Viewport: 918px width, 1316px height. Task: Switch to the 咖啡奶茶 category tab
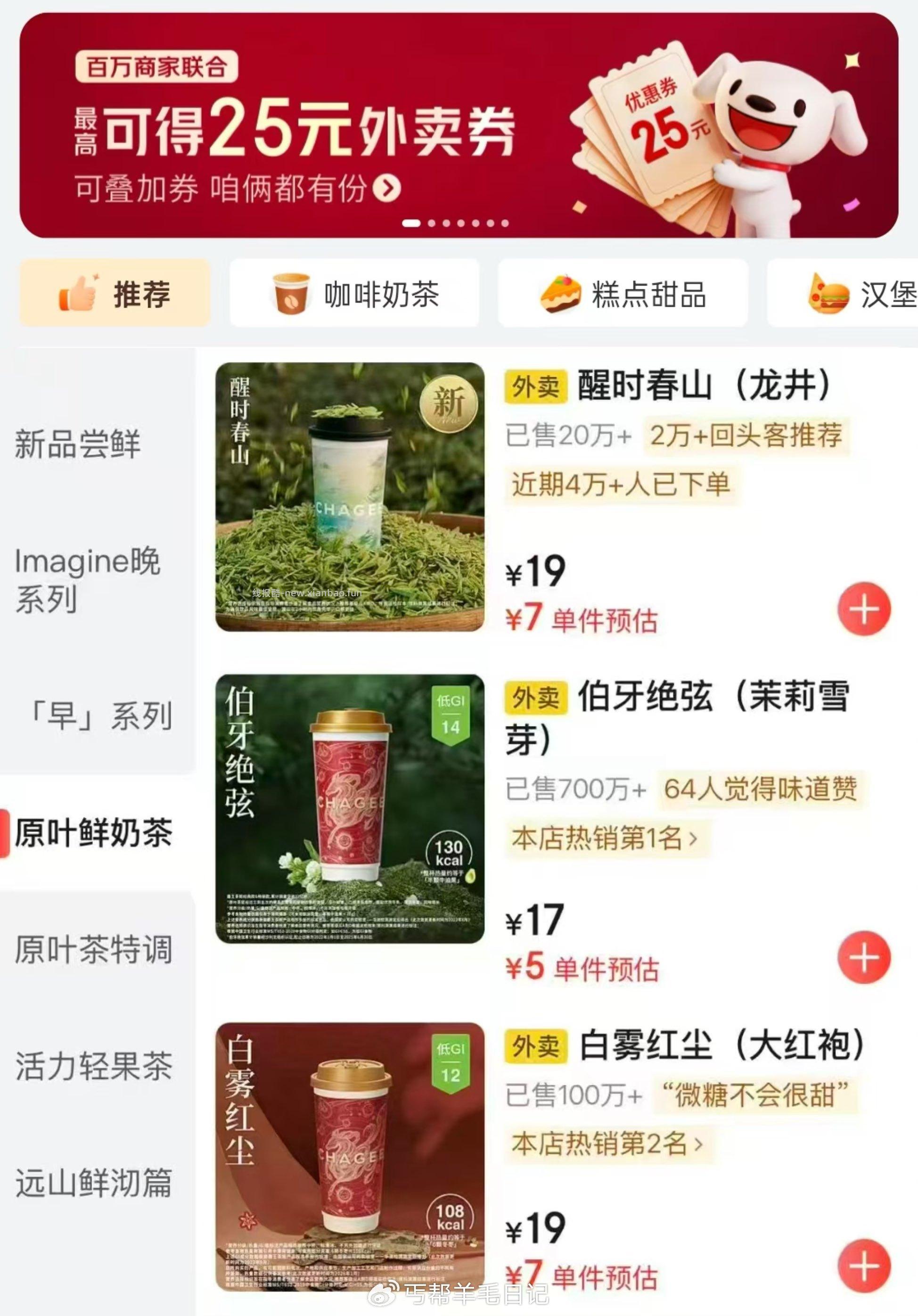(353, 292)
